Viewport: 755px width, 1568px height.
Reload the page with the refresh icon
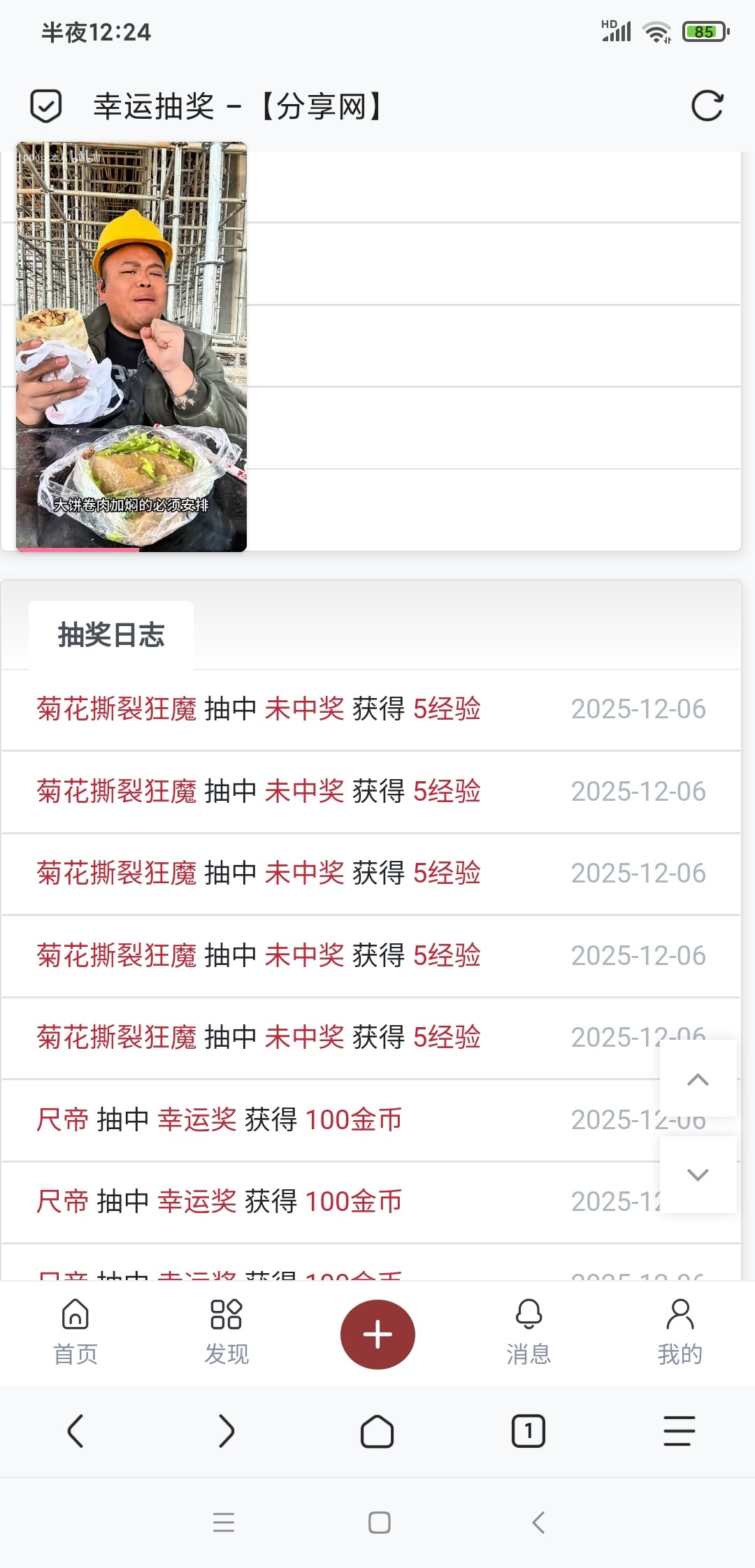707,106
